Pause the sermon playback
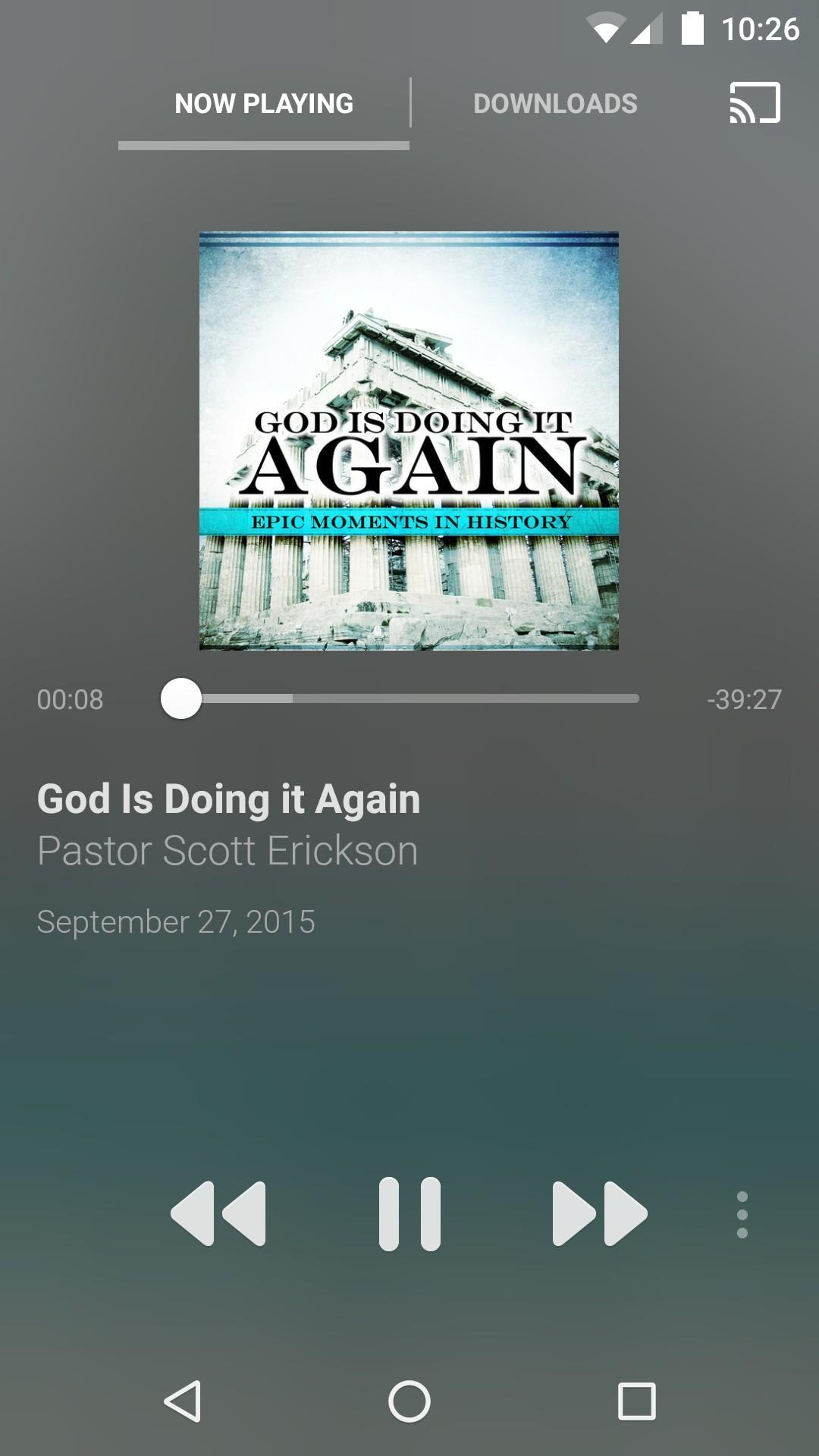 click(409, 1213)
